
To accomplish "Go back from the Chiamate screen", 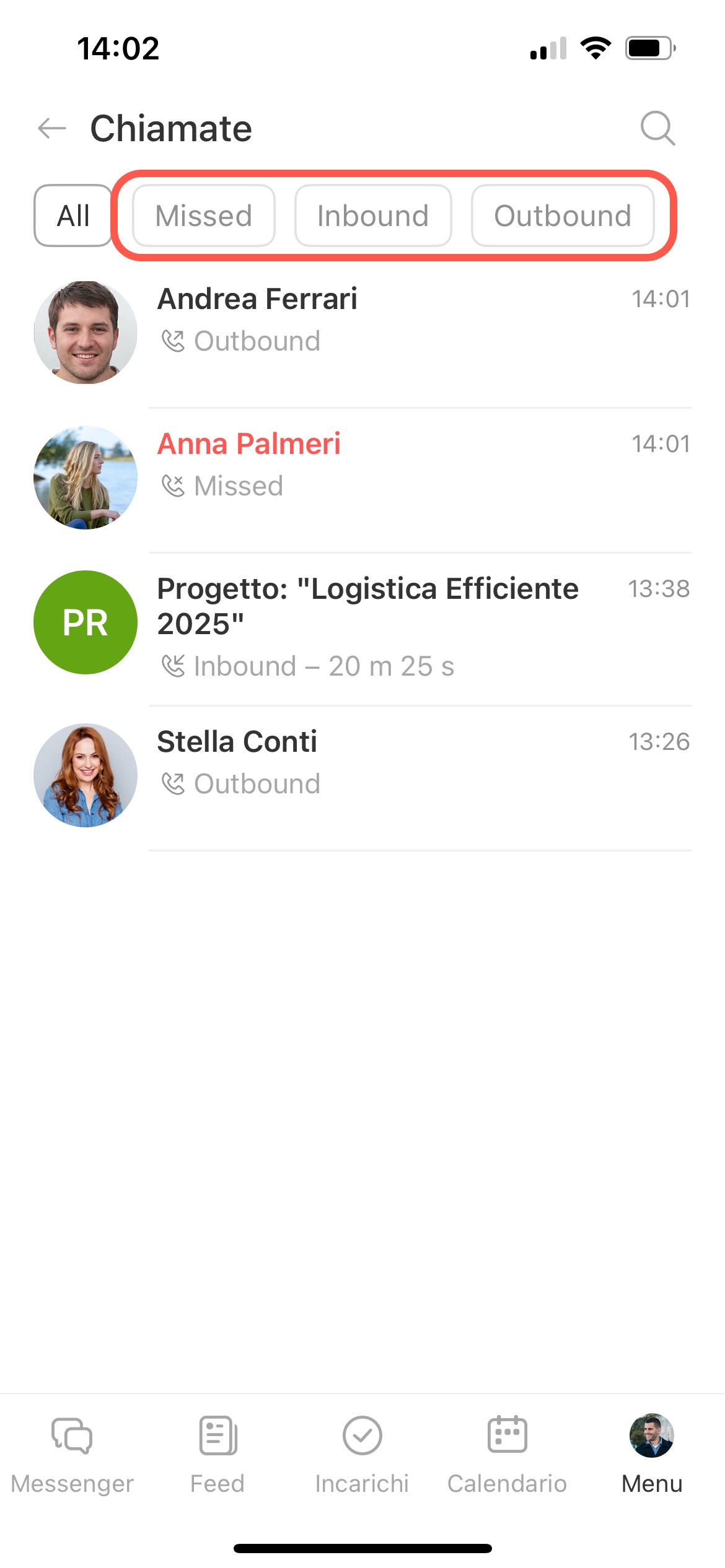I will pos(52,129).
